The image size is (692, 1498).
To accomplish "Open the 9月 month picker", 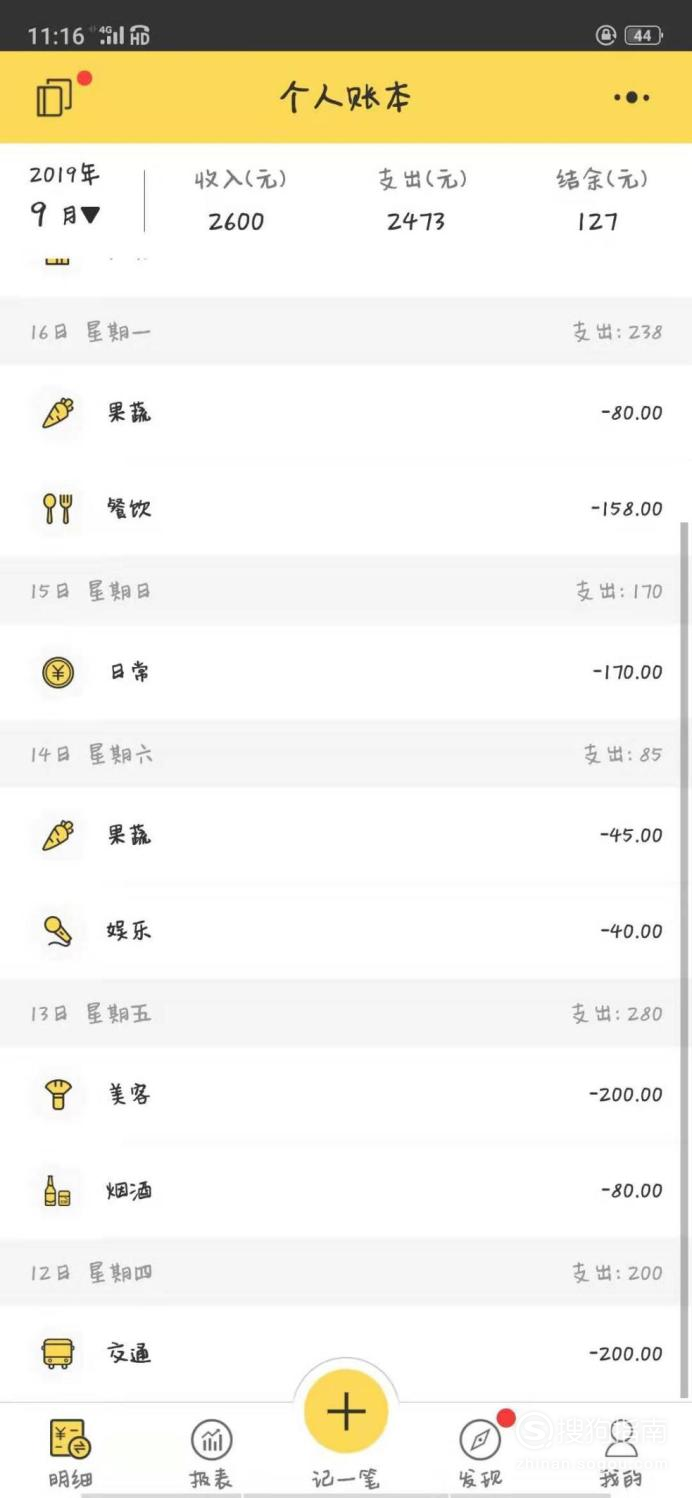I will pyautogui.click(x=66, y=214).
